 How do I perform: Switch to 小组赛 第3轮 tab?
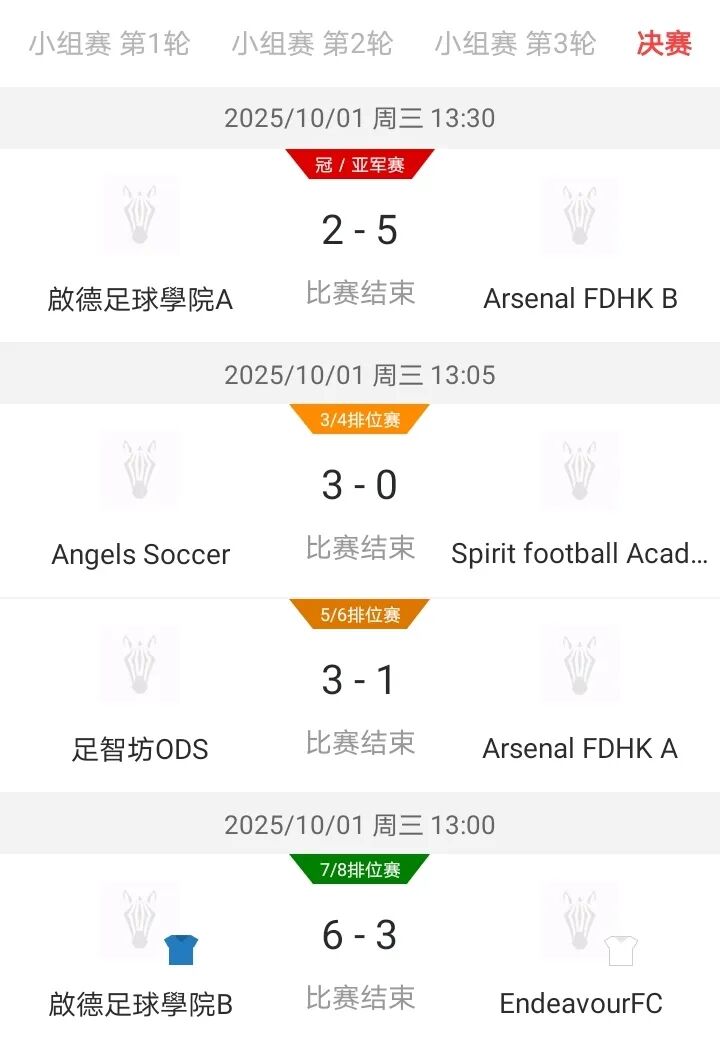pyautogui.click(x=515, y=44)
